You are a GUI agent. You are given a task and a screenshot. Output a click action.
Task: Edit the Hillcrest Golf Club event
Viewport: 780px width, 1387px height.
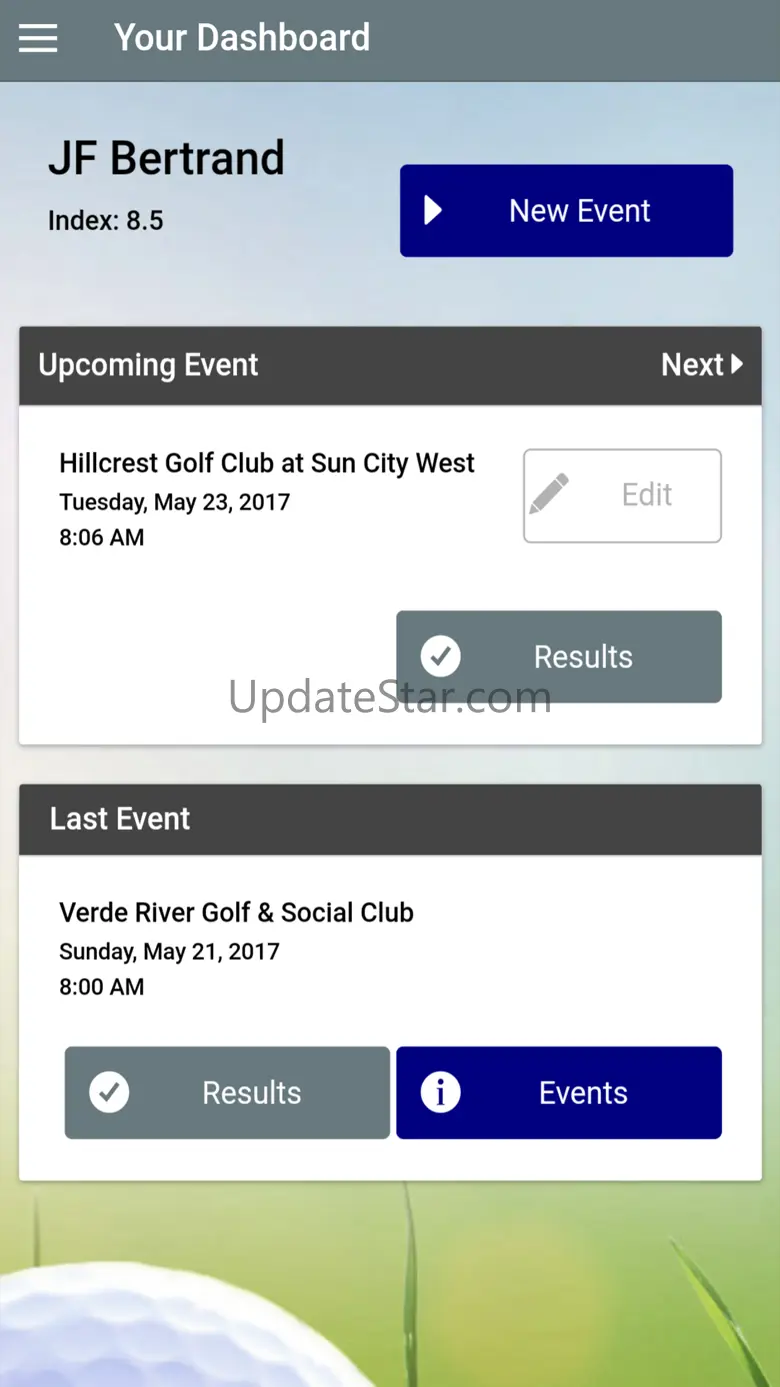622,495
